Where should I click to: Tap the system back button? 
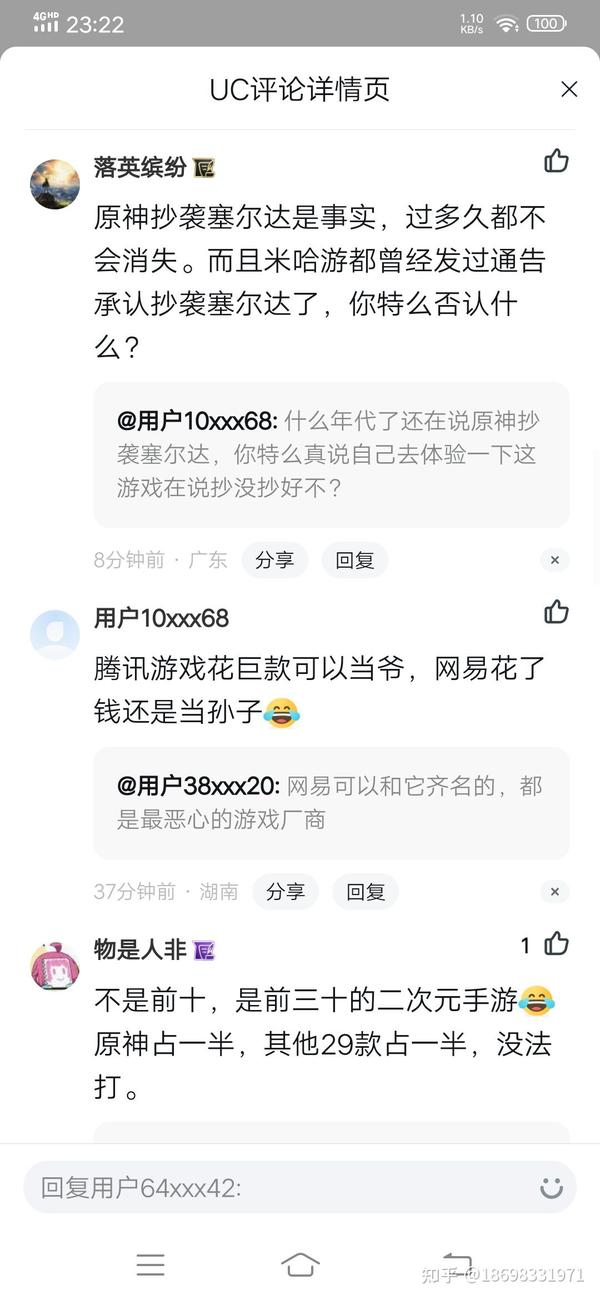(456, 1263)
